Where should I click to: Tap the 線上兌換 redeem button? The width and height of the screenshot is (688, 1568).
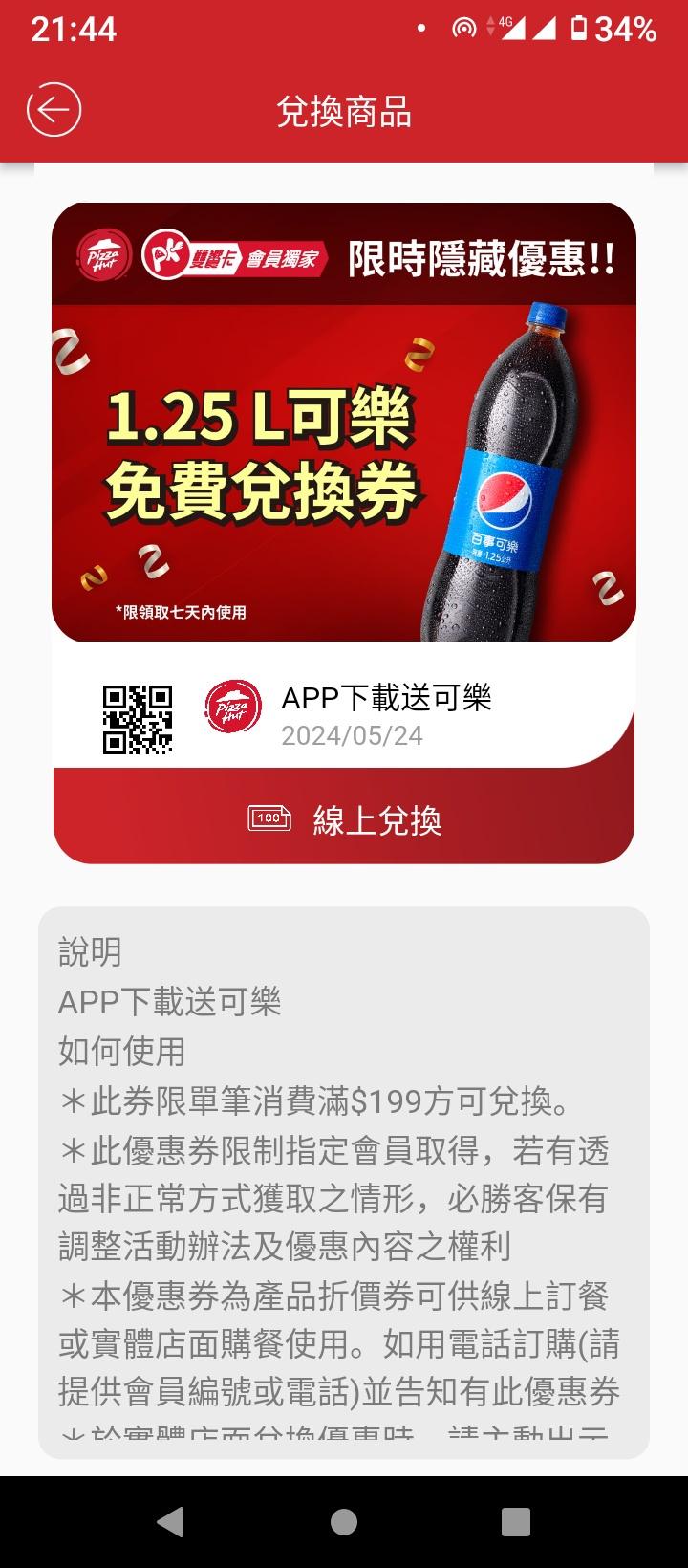pos(344,819)
